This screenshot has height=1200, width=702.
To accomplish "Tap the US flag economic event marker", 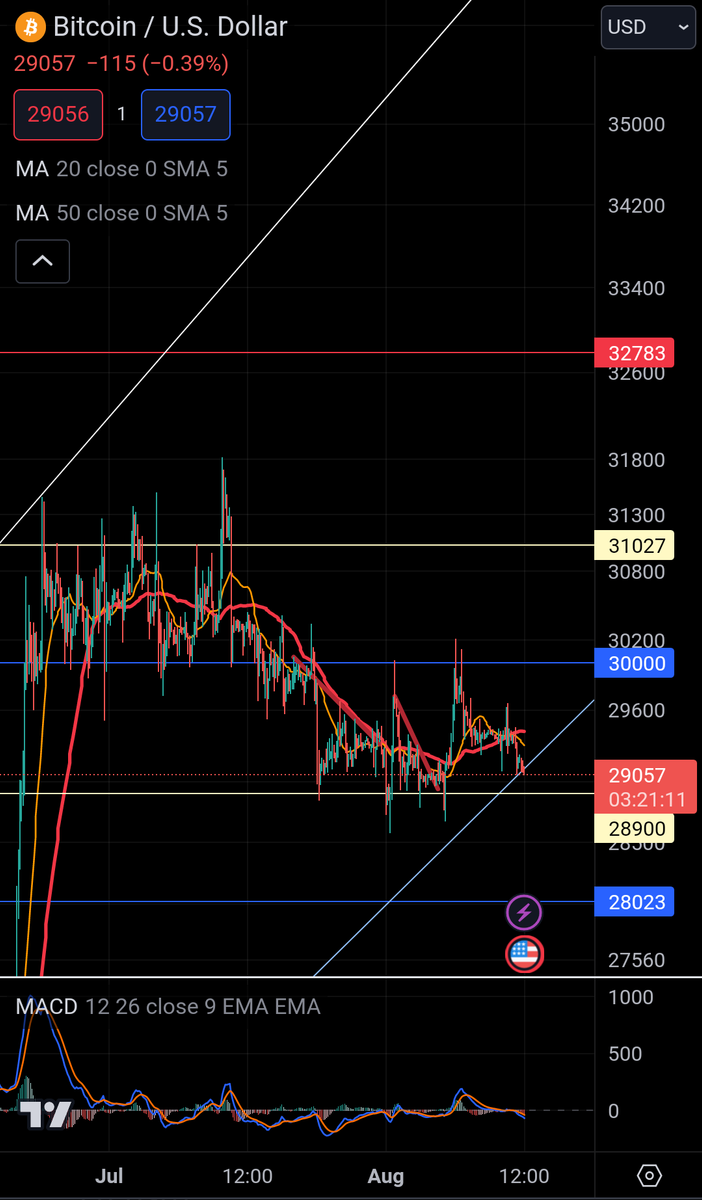I will (525, 954).
